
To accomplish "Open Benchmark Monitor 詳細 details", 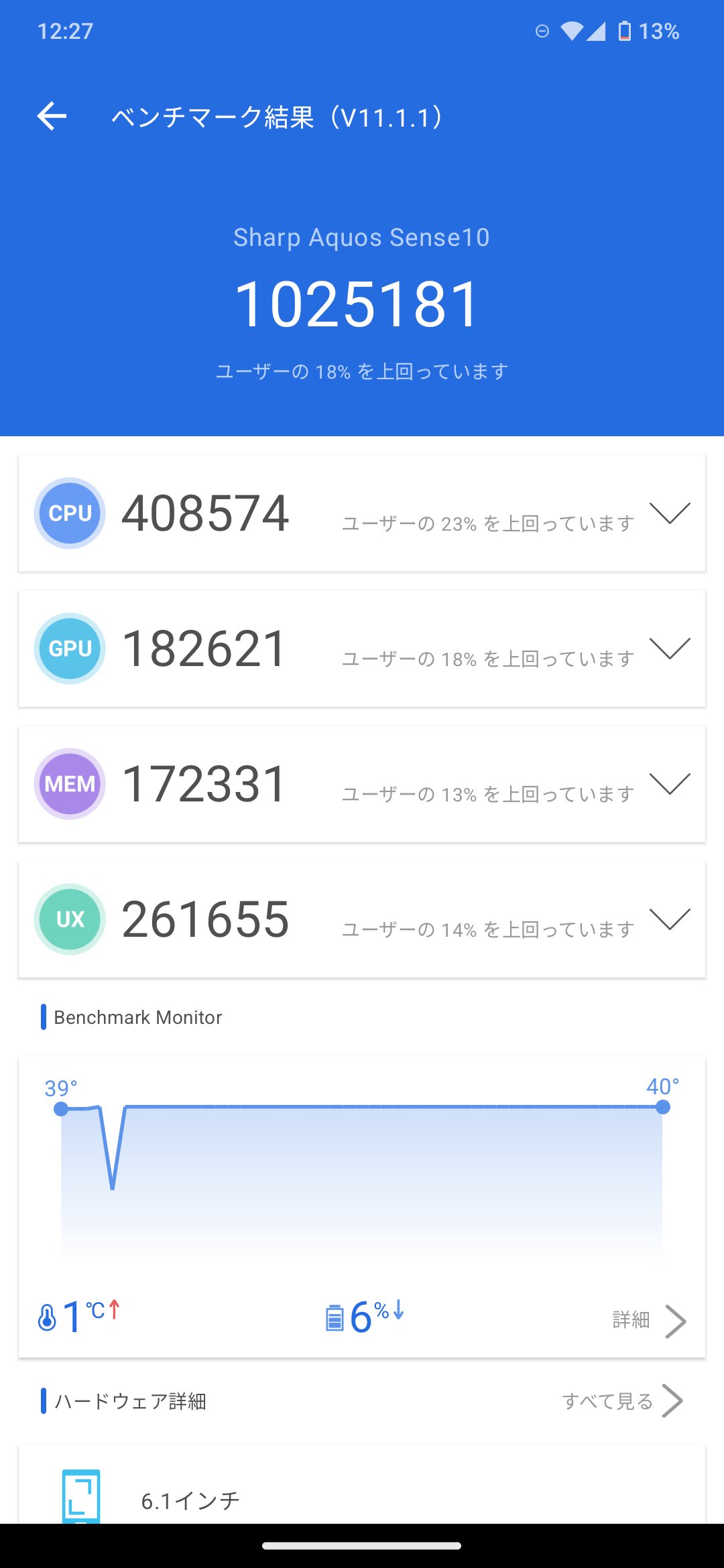I will click(649, 1321).
